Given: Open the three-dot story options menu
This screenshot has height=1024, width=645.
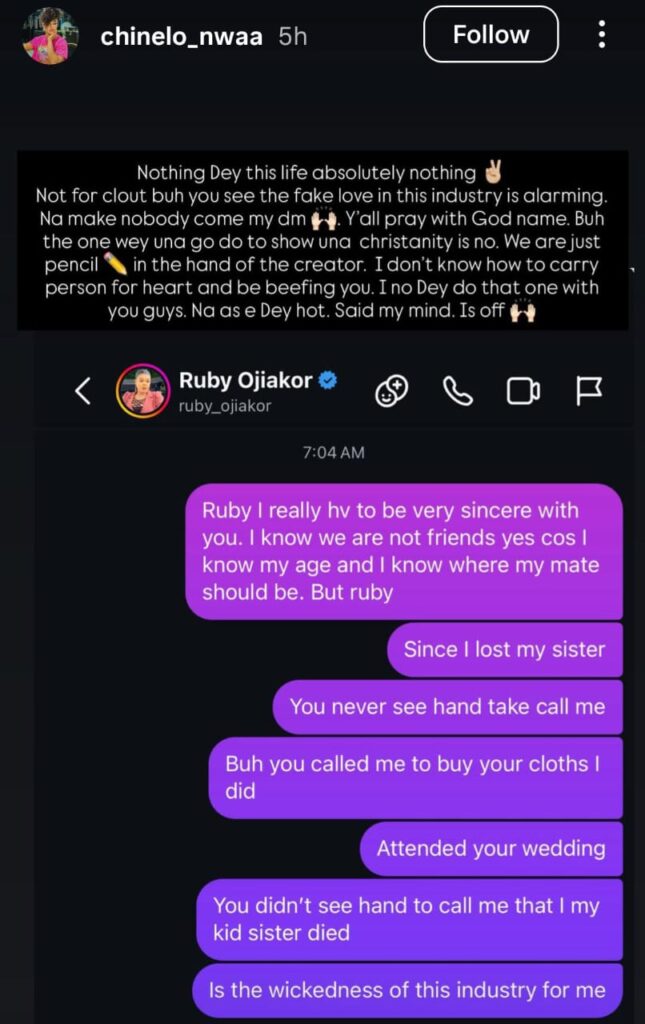Looking at the screenshot, I should (601, 35).
